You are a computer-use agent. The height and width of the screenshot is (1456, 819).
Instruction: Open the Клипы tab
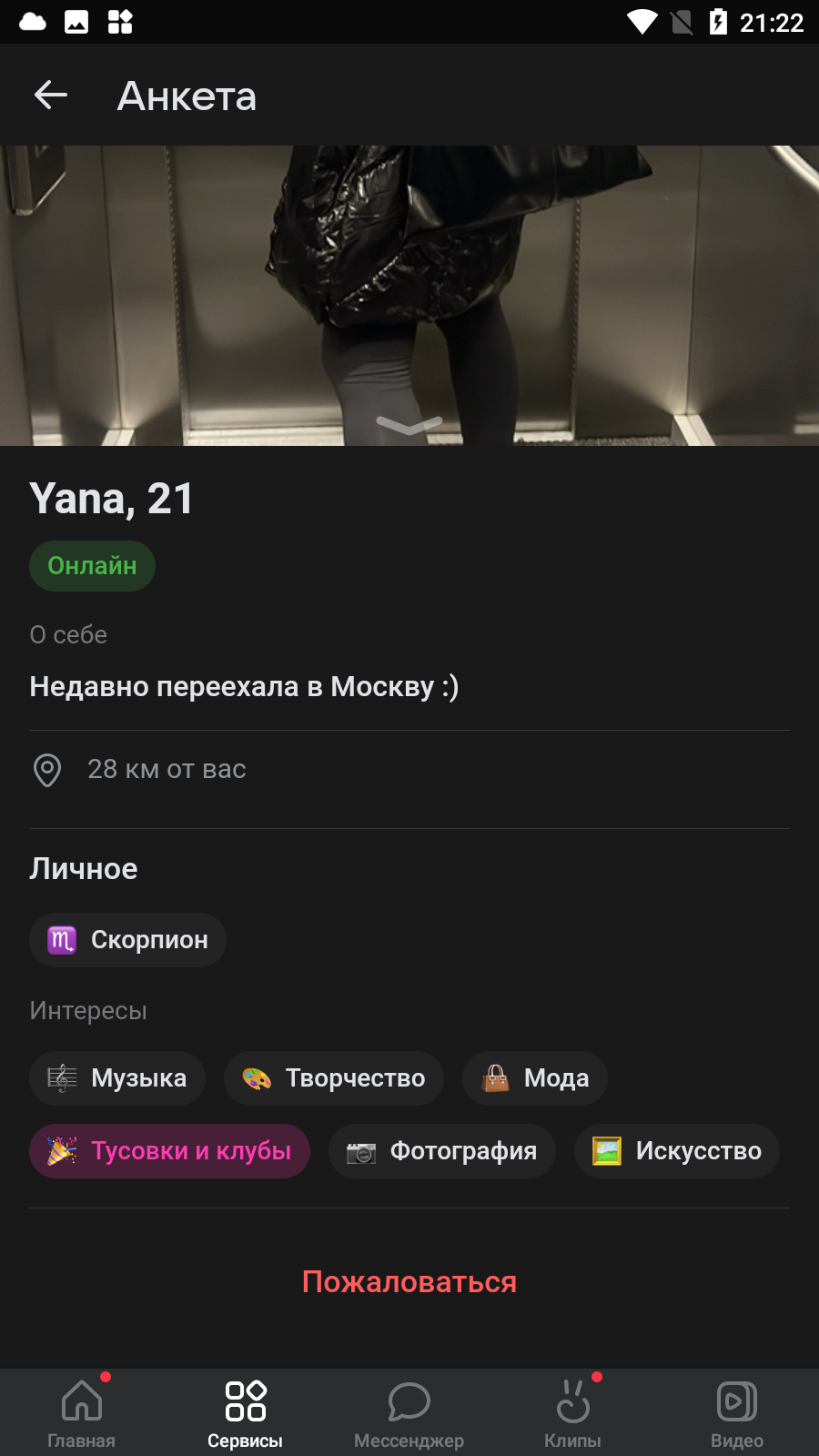click(x=573, y=1412)
